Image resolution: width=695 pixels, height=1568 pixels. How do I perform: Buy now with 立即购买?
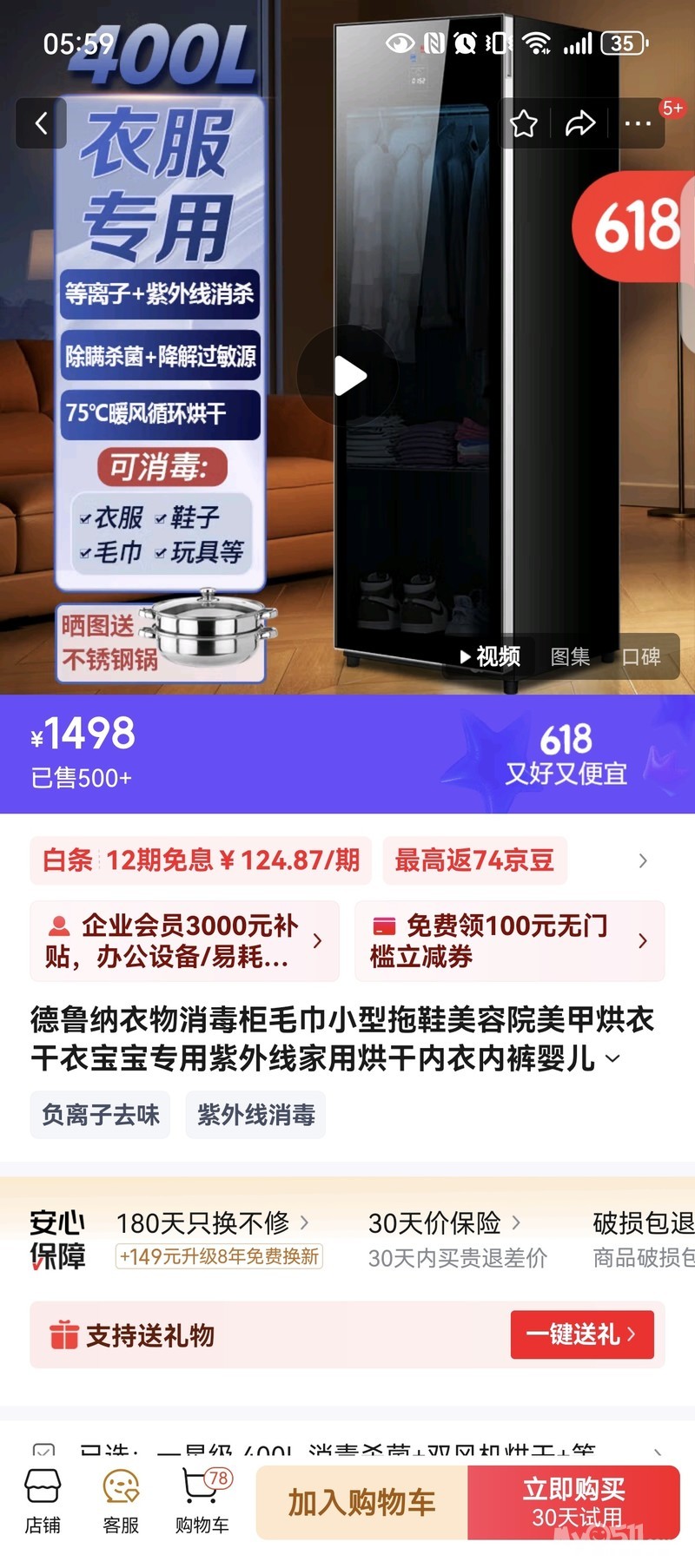pyautogui.click(x=573, y=1503)
